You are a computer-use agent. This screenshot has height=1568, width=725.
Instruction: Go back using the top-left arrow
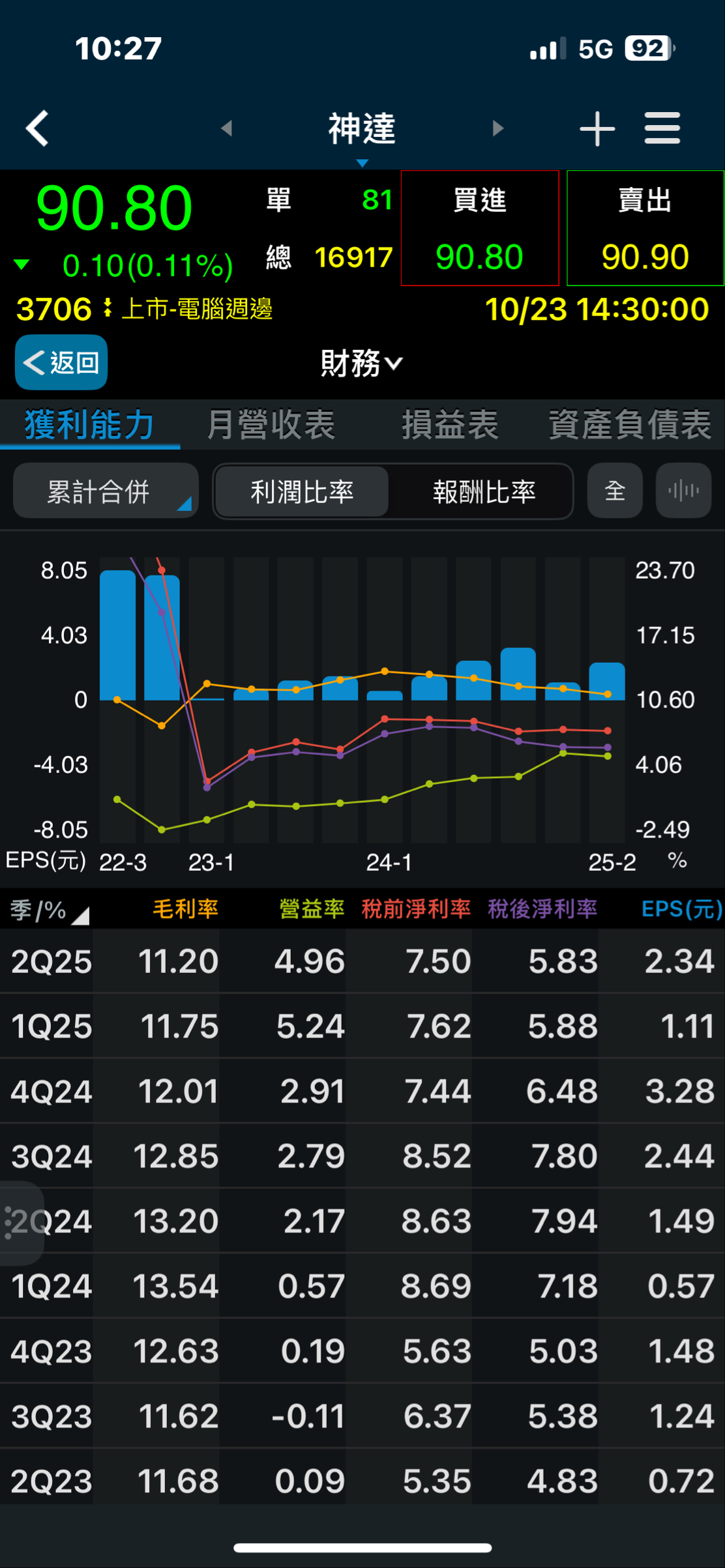37,128
